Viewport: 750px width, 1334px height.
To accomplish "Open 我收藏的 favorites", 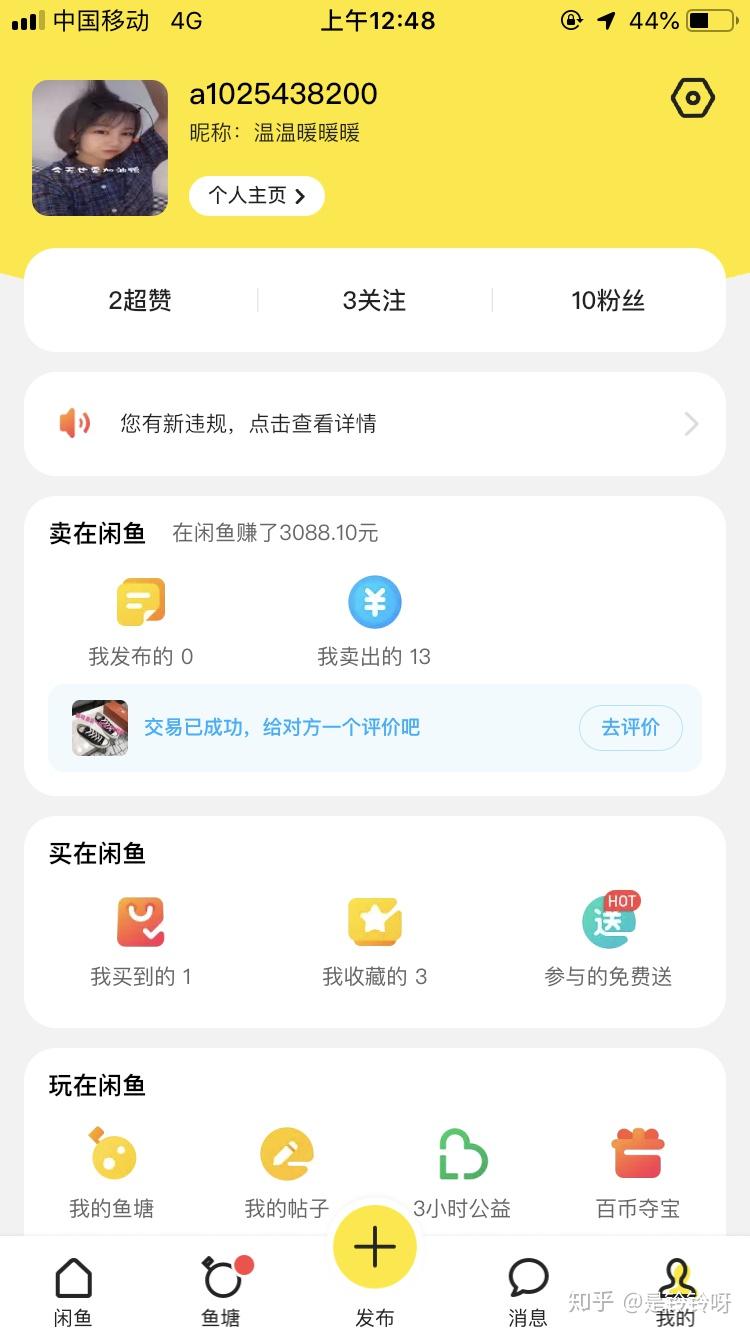I will (374, 941).
